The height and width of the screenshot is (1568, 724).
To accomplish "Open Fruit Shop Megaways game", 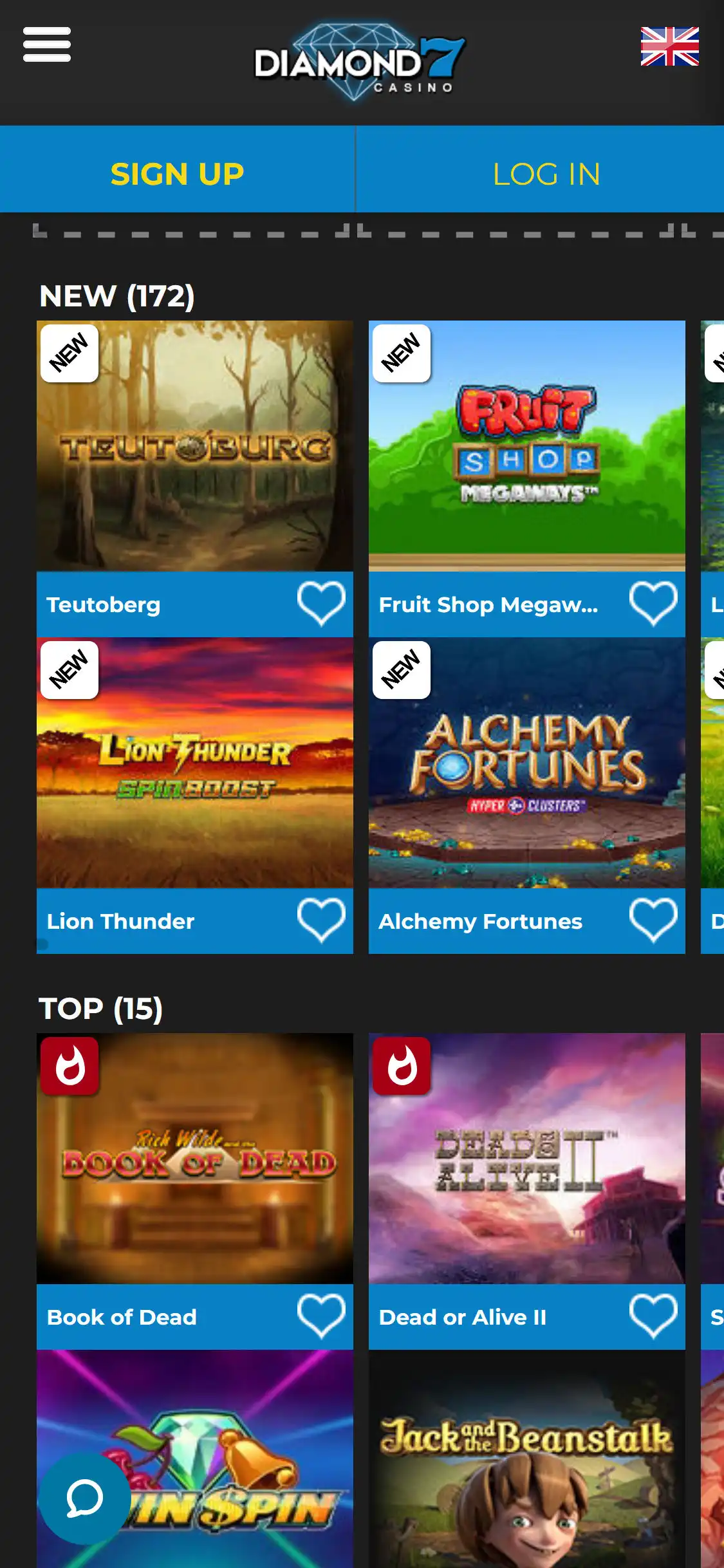I will (526, 445).
